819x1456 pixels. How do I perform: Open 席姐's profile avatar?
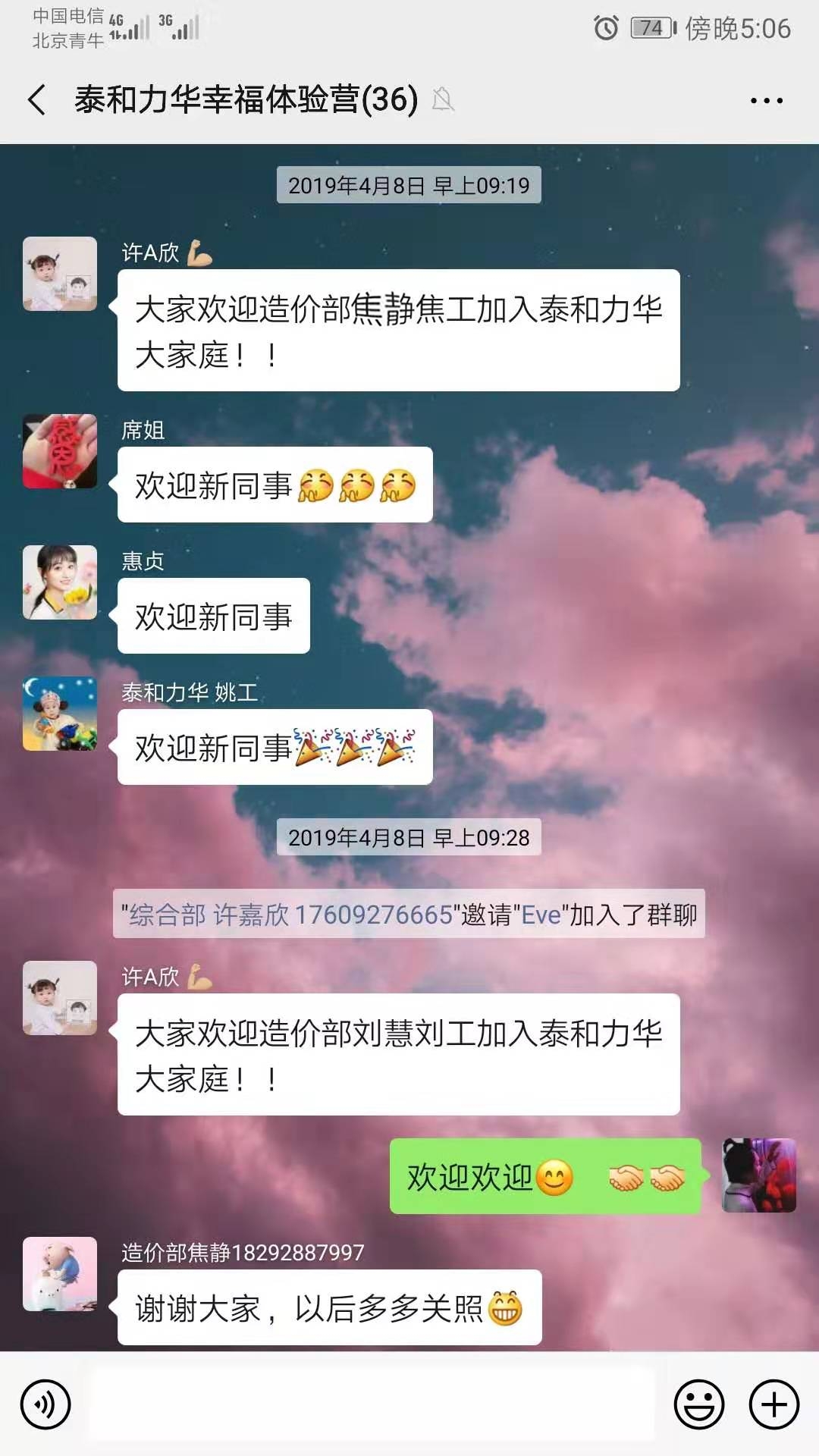tap(60, 451)
